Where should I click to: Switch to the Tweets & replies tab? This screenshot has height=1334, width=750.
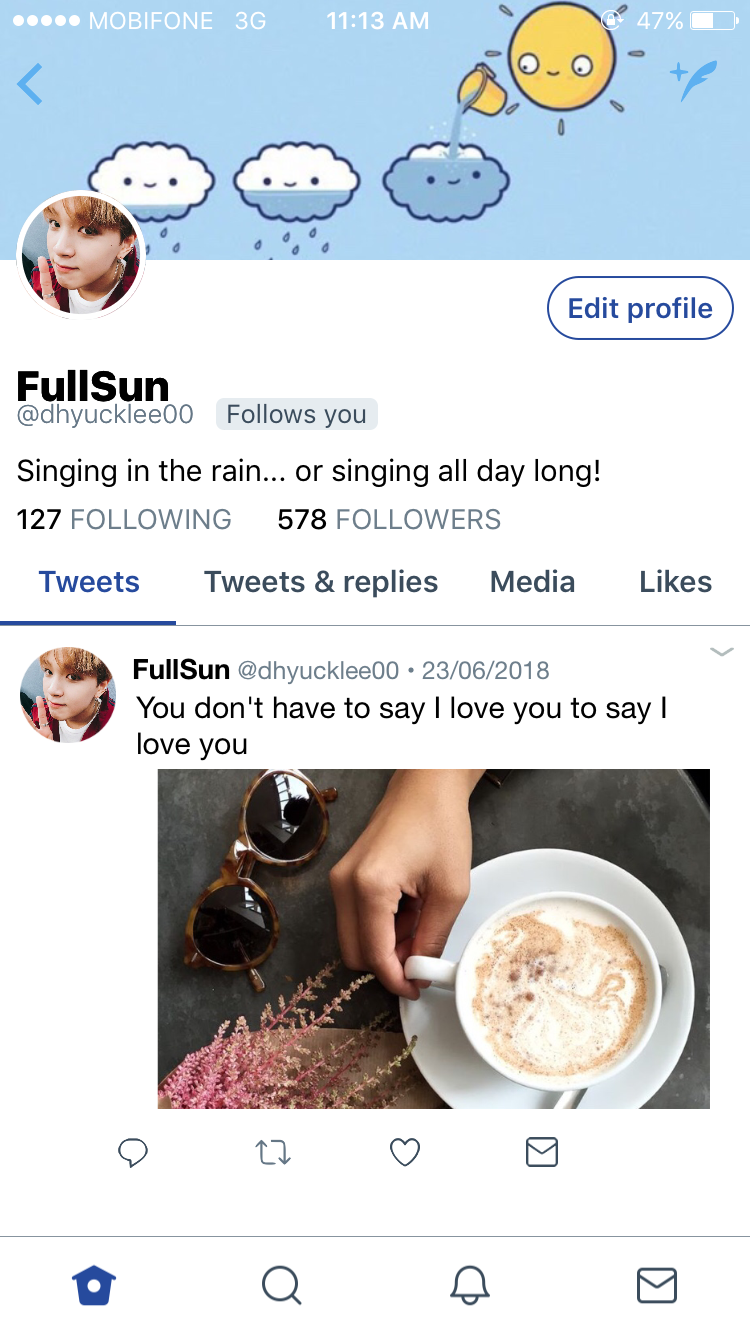[x=321, y=582]
